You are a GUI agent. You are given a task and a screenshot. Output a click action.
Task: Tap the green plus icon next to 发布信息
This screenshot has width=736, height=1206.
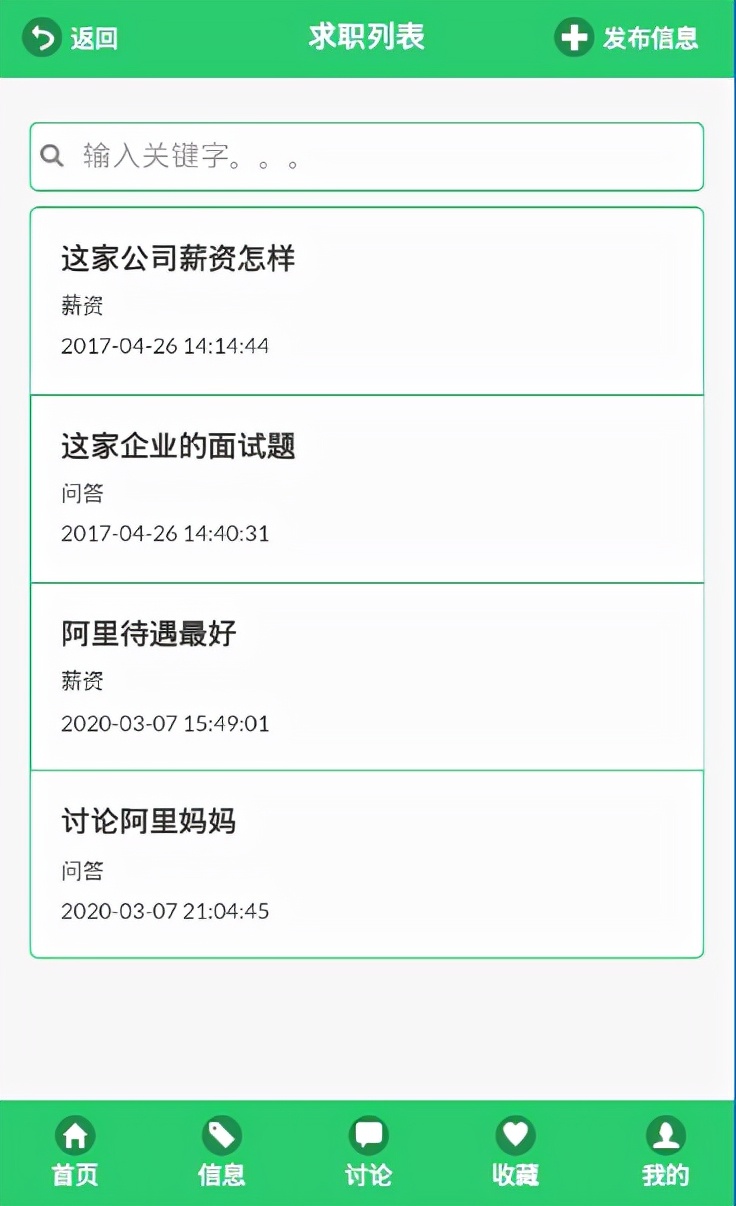click(x=573, y=37)
